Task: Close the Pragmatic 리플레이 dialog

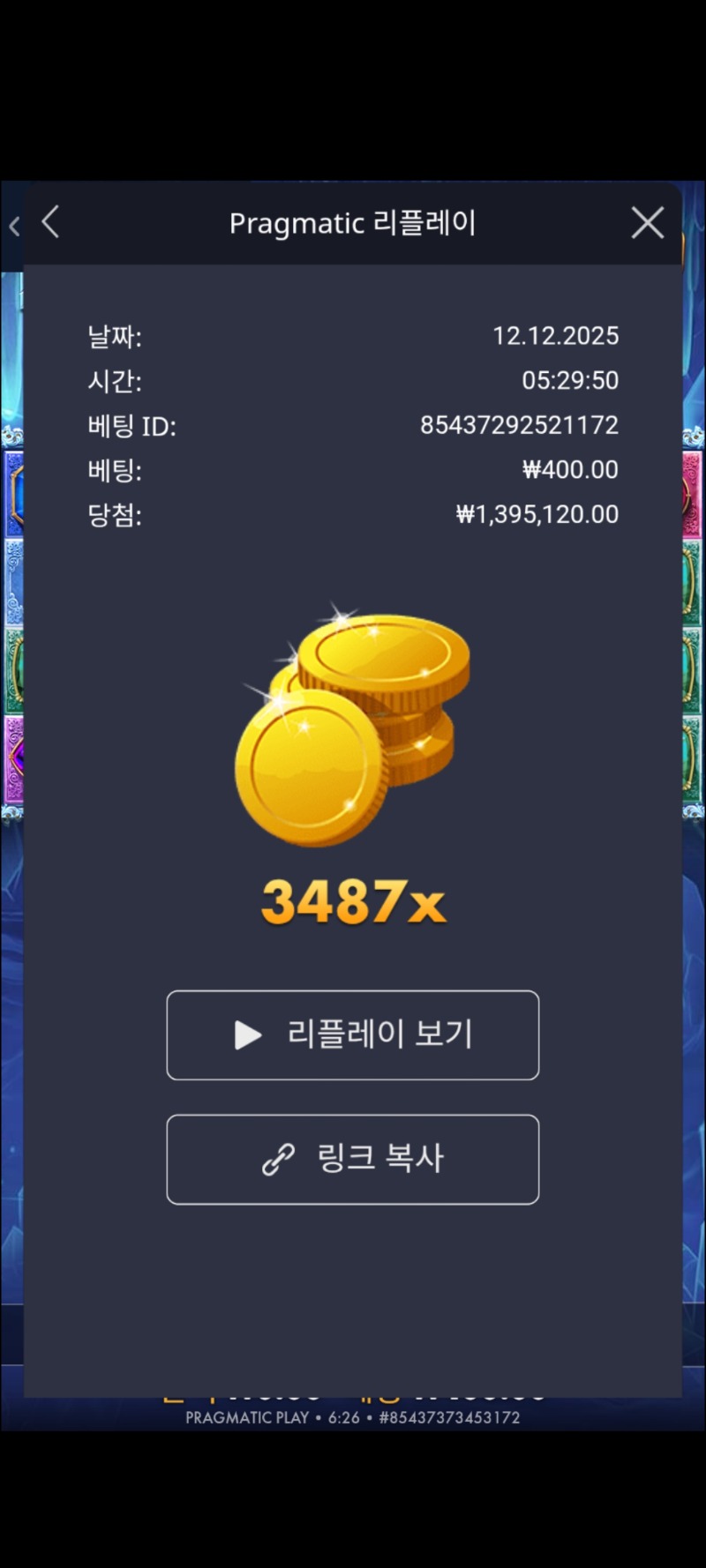Action: click(647, 222)
